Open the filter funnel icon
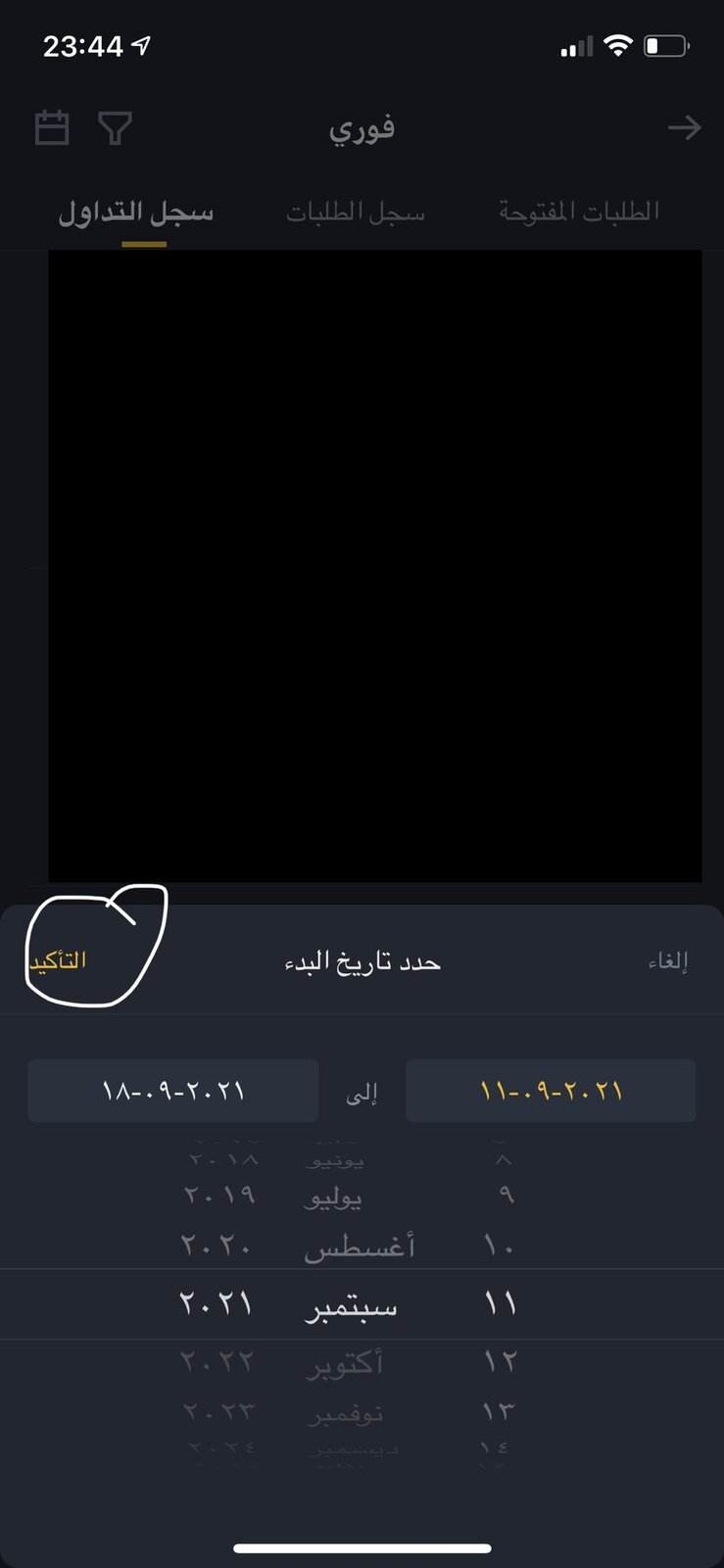This screenshot has width=724, height=1568. (115, 127)
